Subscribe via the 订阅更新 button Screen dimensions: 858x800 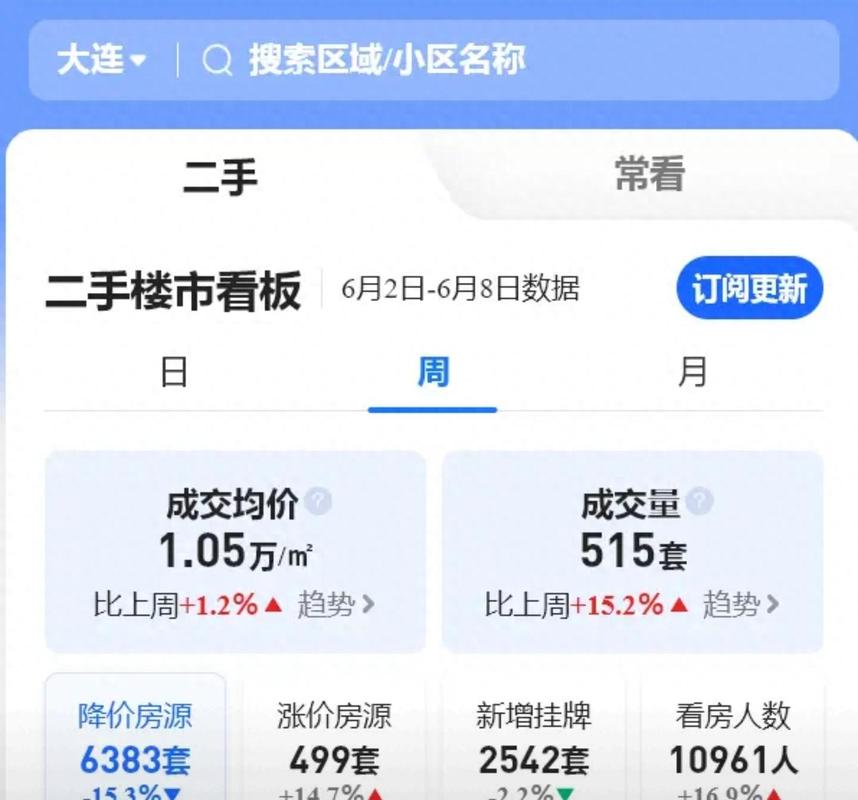coord(749,289)
